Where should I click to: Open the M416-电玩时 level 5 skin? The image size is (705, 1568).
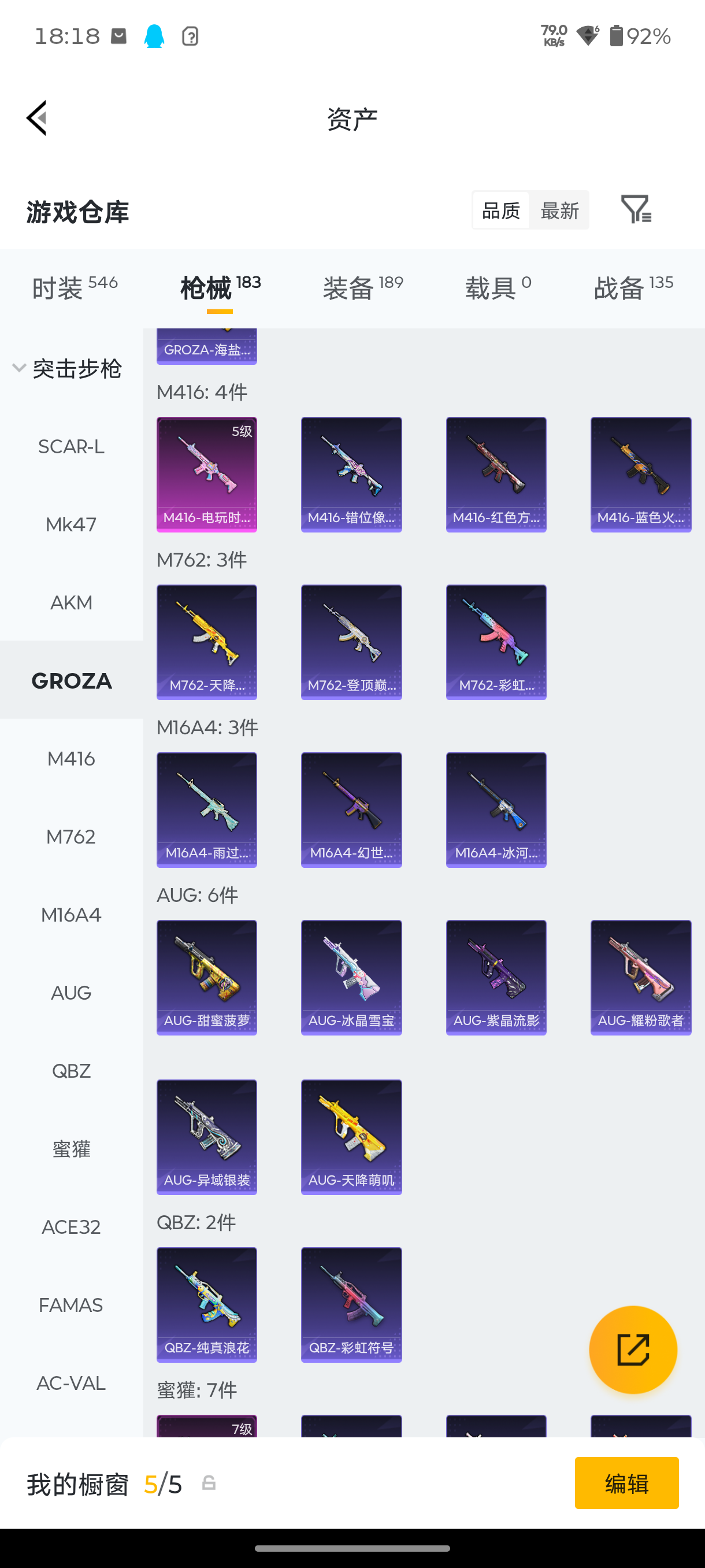[207, 474]
